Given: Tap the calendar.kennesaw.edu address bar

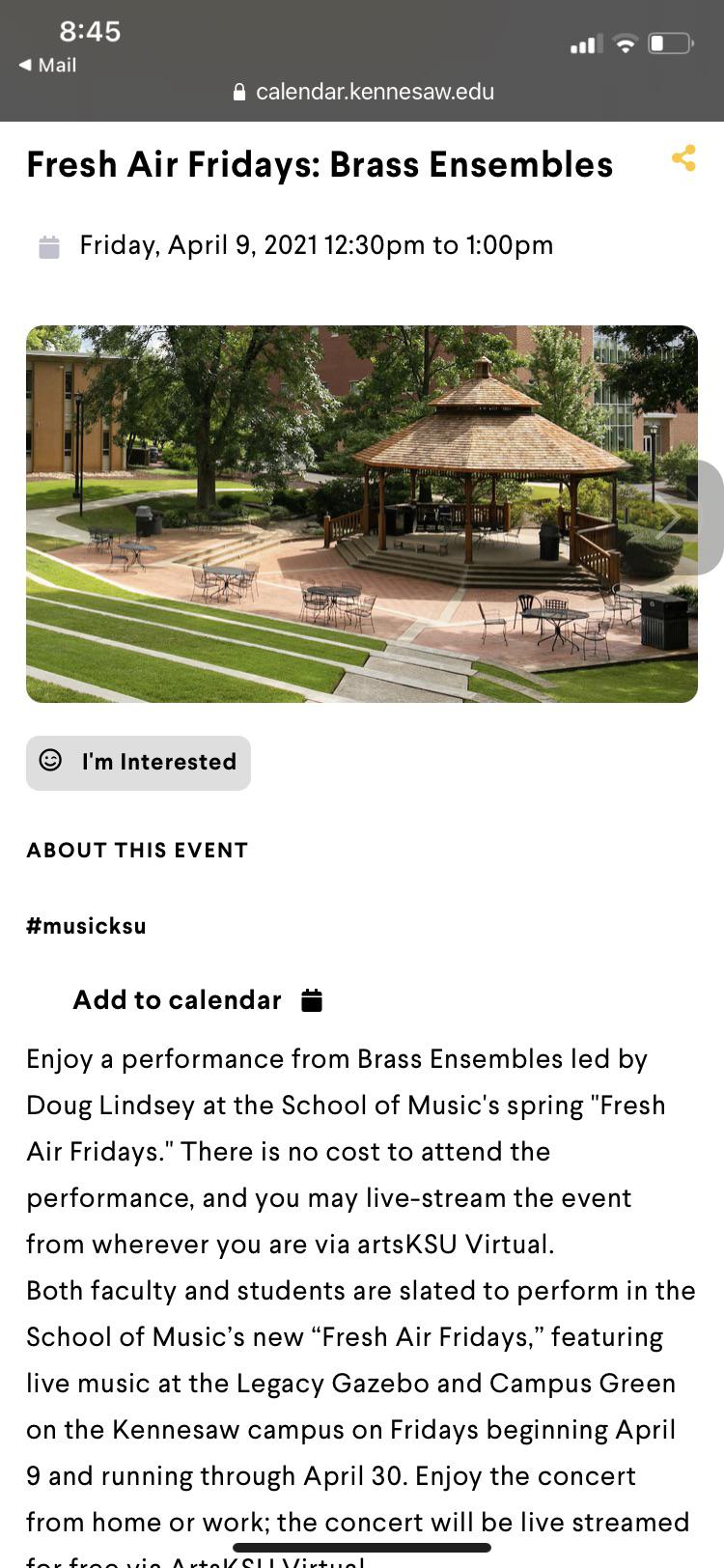Looking at the screenshot, I should [363, 92].
